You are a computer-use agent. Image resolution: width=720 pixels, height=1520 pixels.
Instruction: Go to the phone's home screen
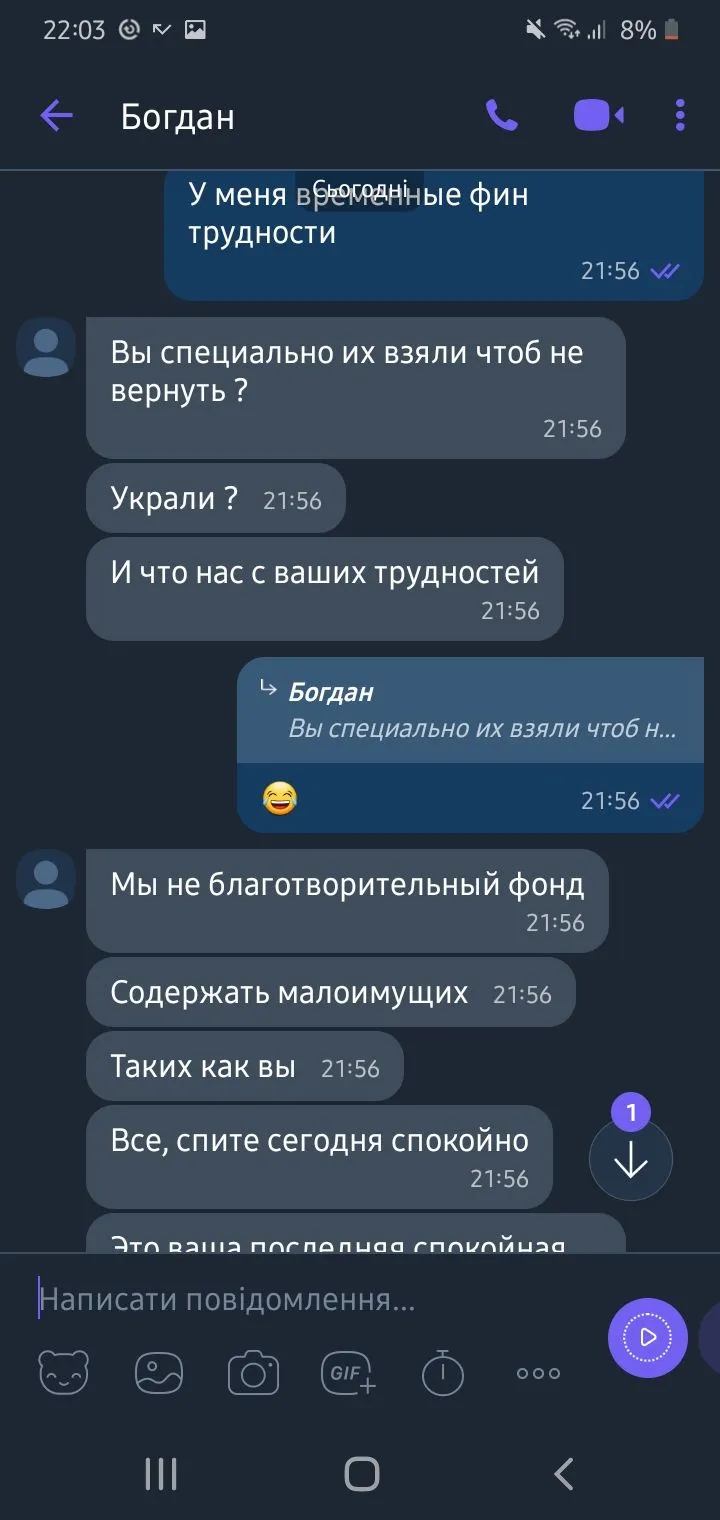(x=361, y=1474)
